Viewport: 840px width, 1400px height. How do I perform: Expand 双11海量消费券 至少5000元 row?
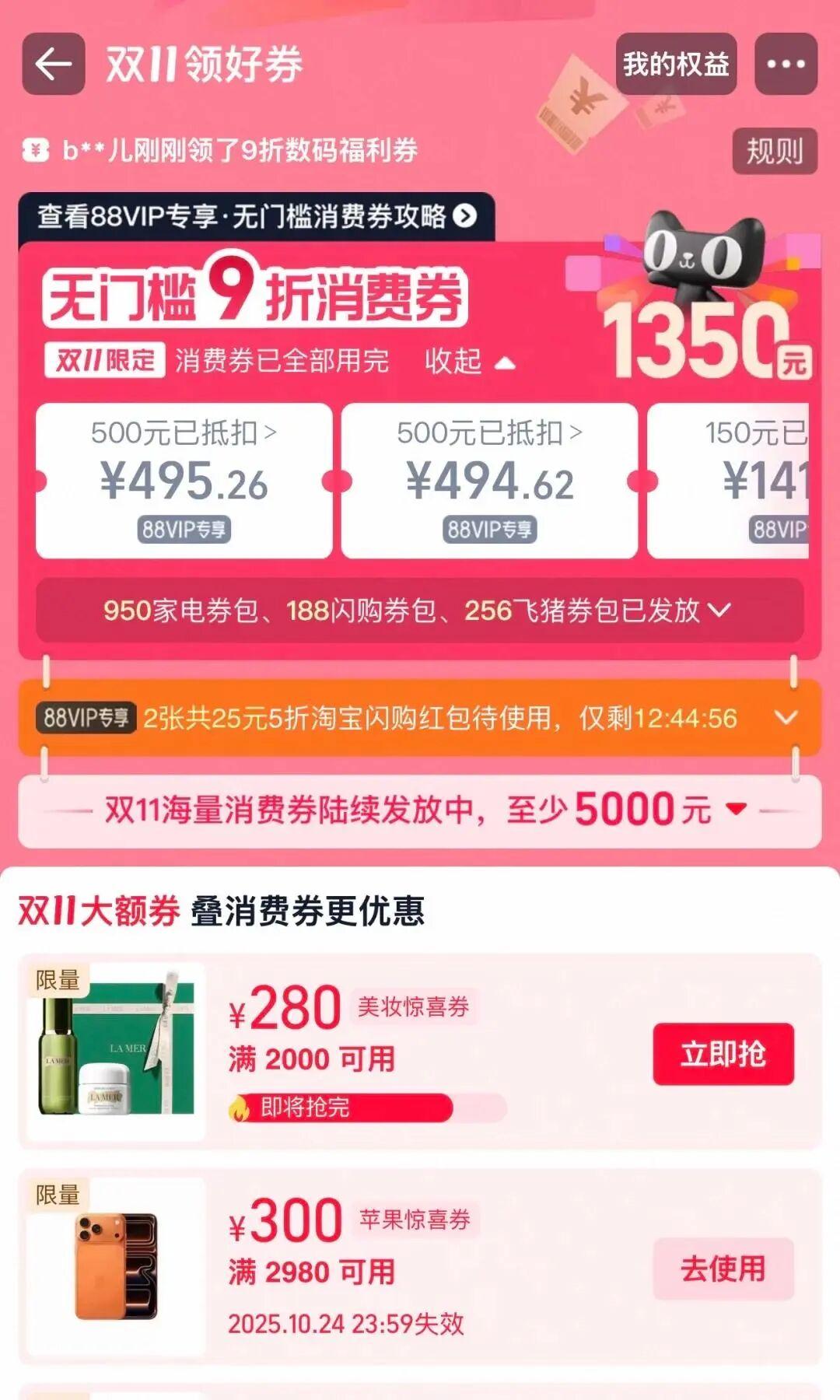tap(420, 810)
